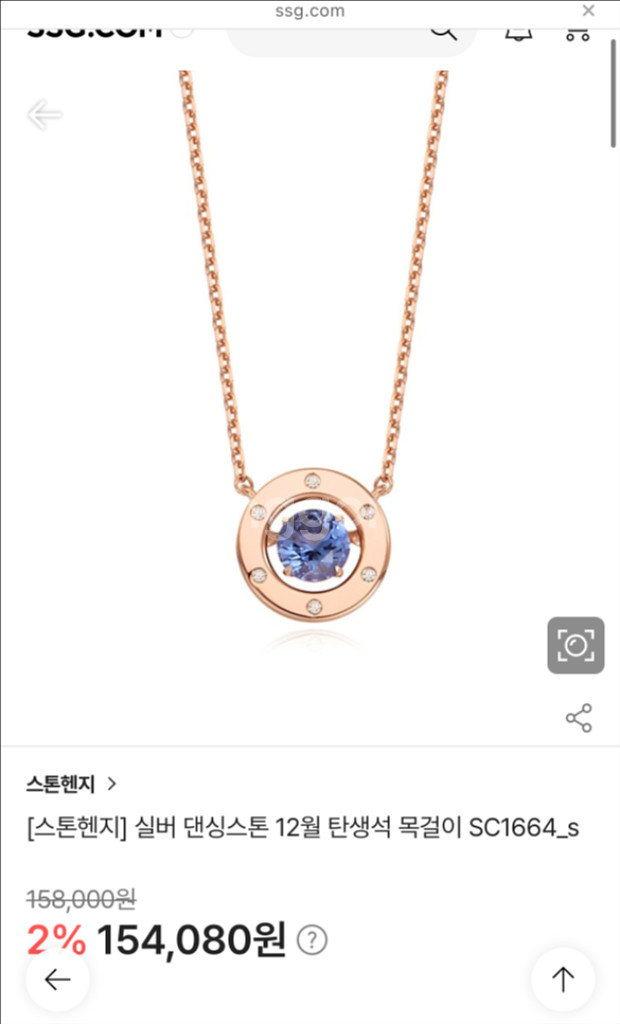The width and height of the screenshot is (620, 1024).
Task: Open the 스톤헨지 brand page
Action: pos(71,783)
